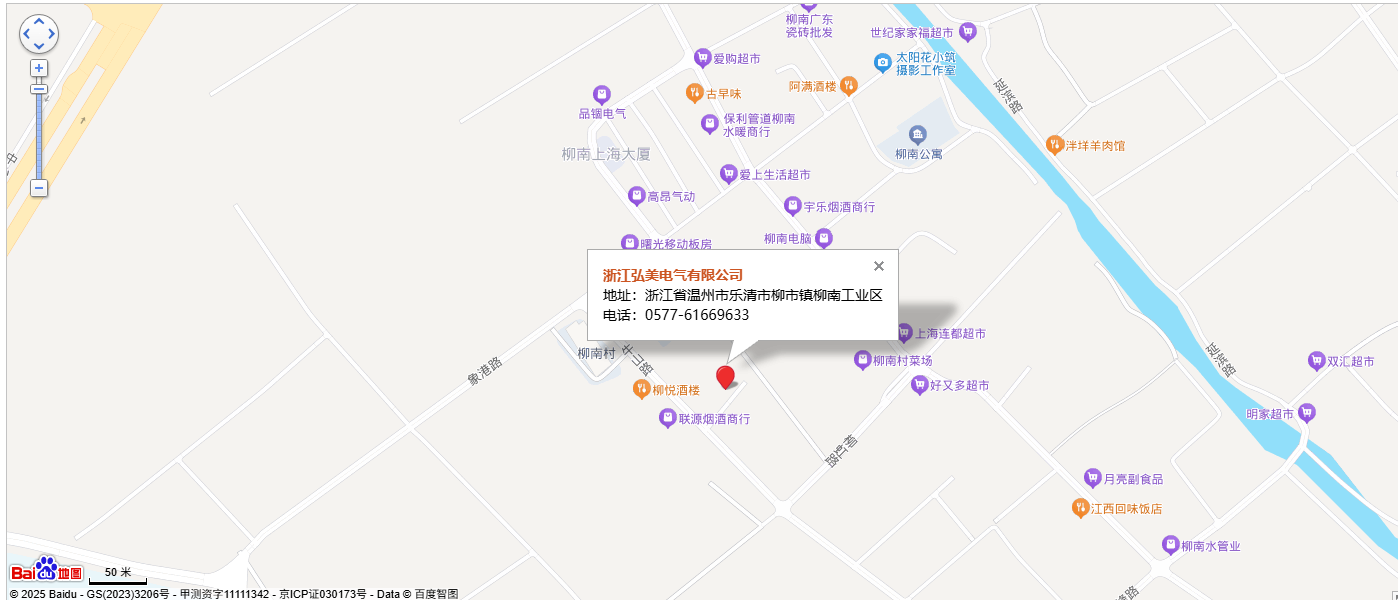
Task: Close the 浙江弘美电气有限公司 info popup
Action: pos(879,266)
